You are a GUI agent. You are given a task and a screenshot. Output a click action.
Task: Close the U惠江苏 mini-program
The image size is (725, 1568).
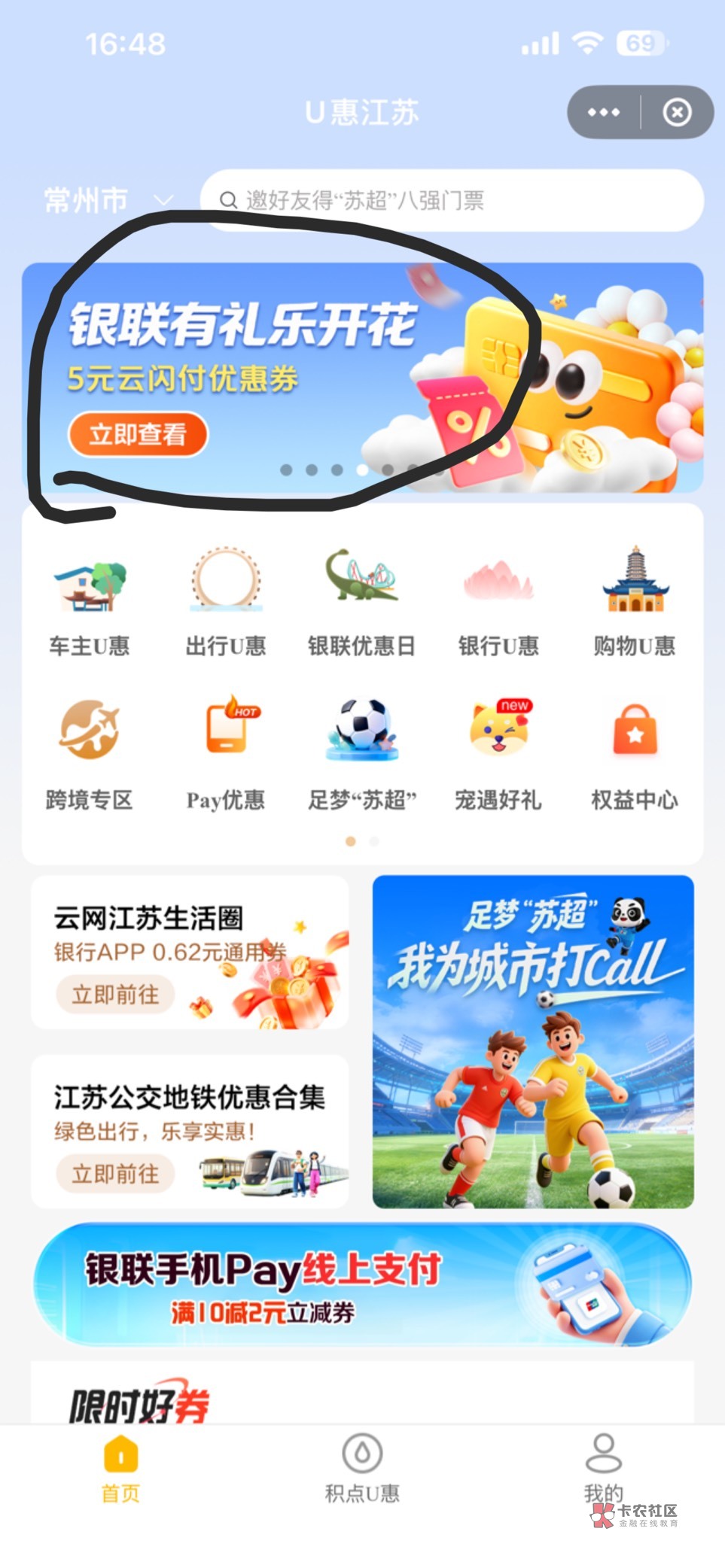[677, 112]
